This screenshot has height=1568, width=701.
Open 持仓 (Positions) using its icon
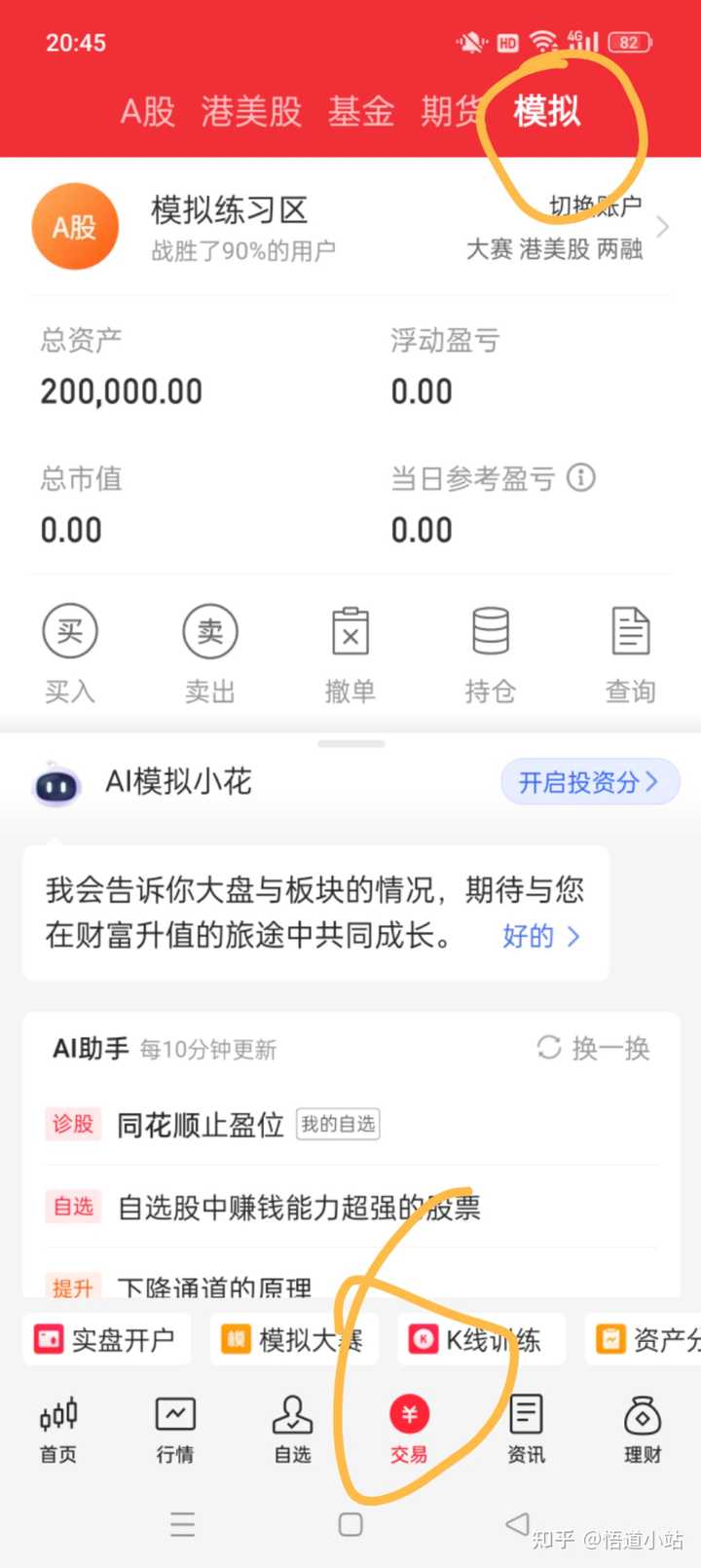[x=490, y=630]
